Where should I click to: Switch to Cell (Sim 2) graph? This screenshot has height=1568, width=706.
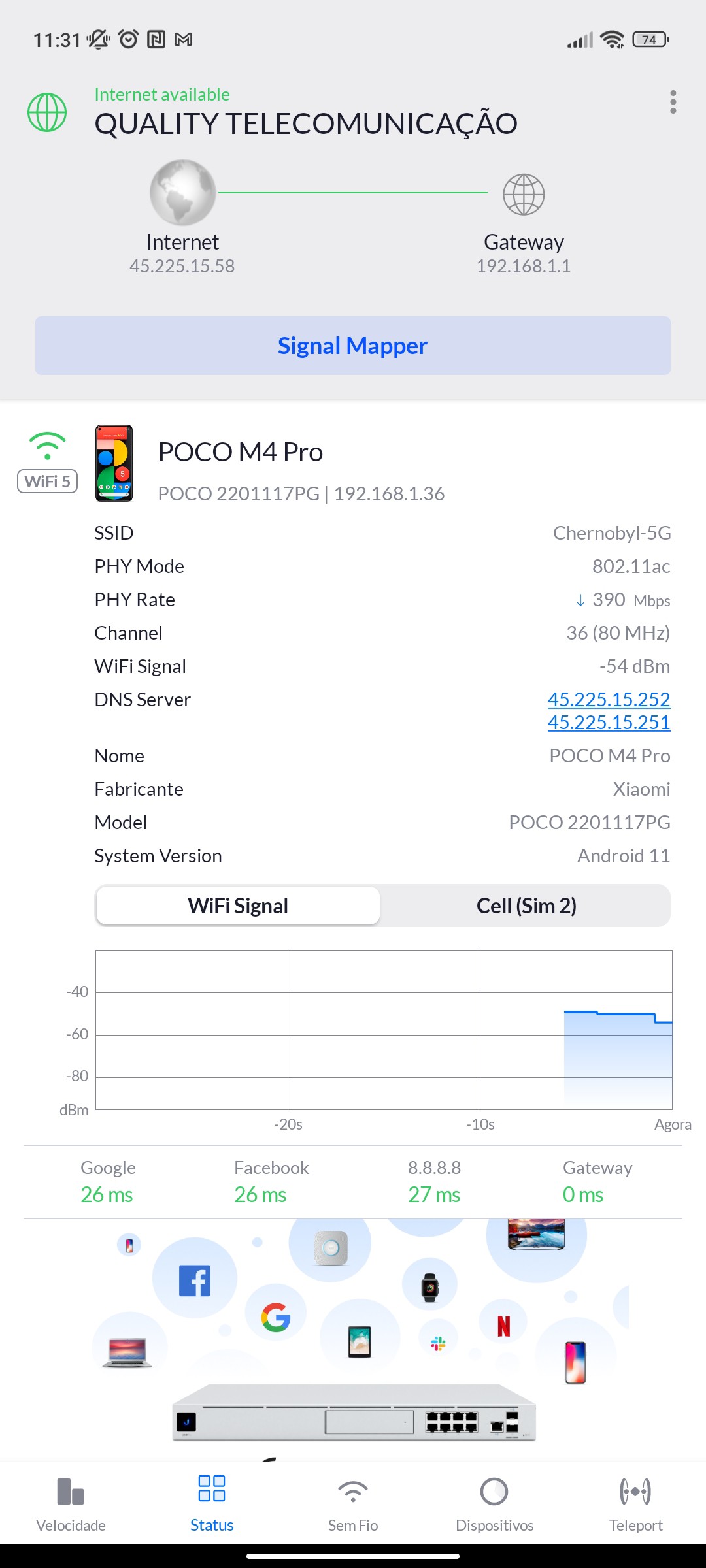(x=526, y=906)
